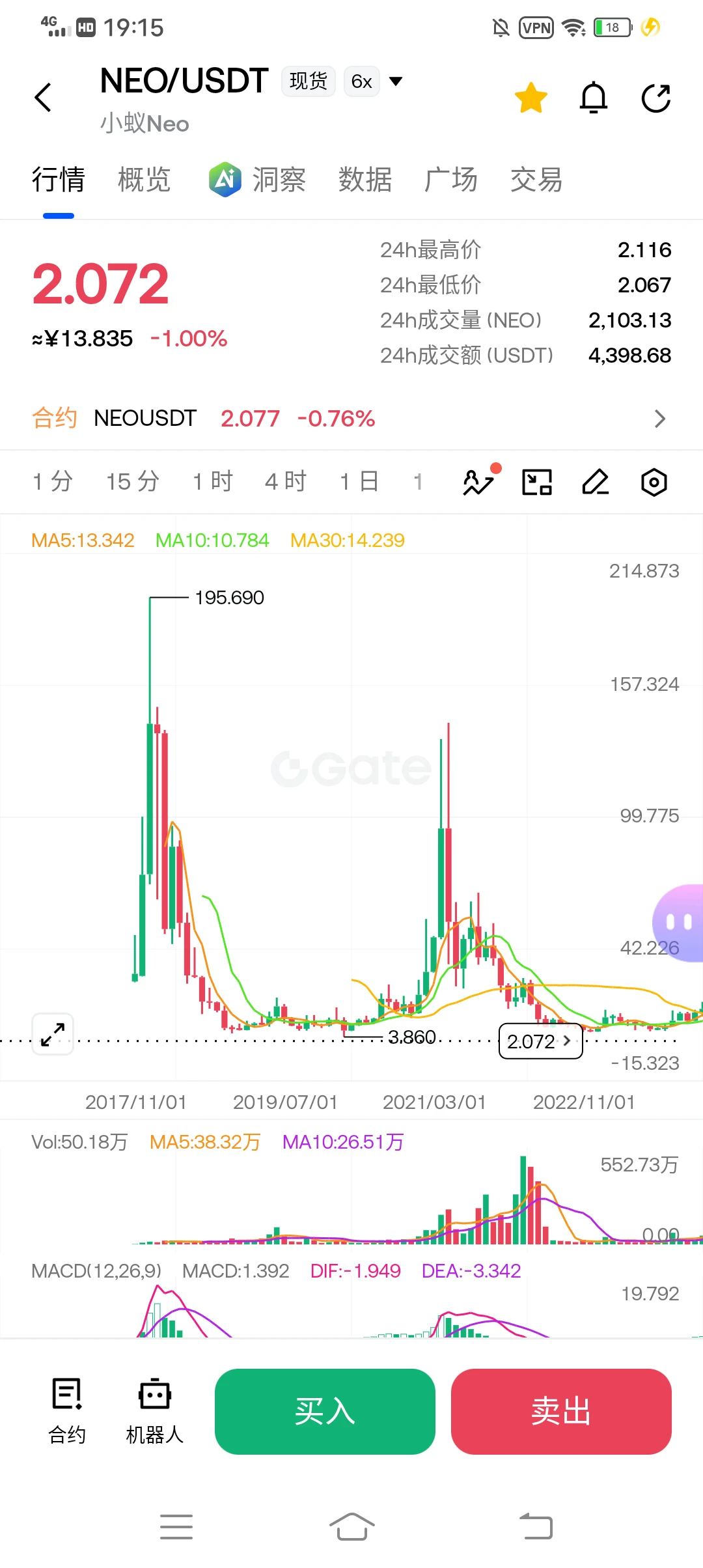Open the price alert bell
703x1568 pixels.
[594, 98]
